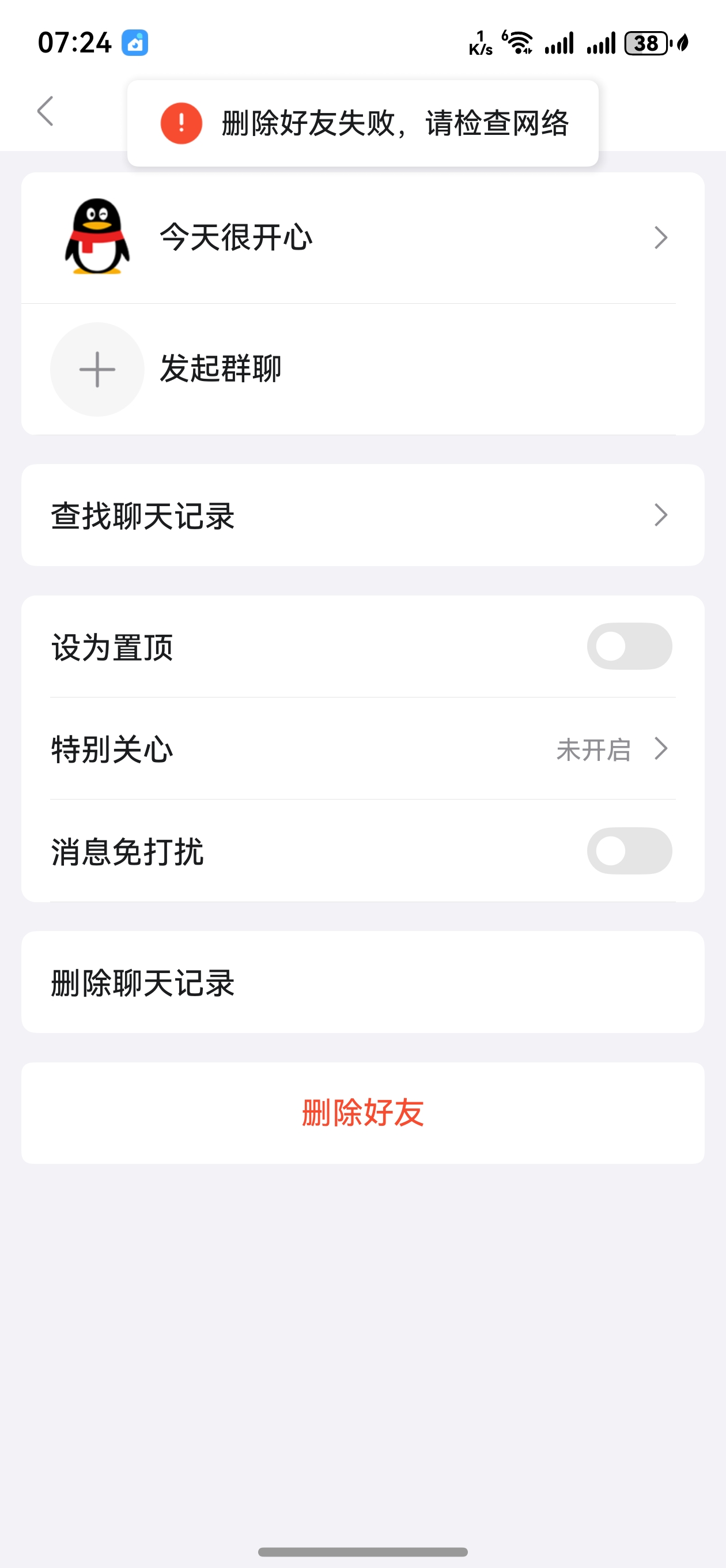726x1568 pixels.
Task: Open 查找聊天记录 chat history search
Action: (362, 515)
